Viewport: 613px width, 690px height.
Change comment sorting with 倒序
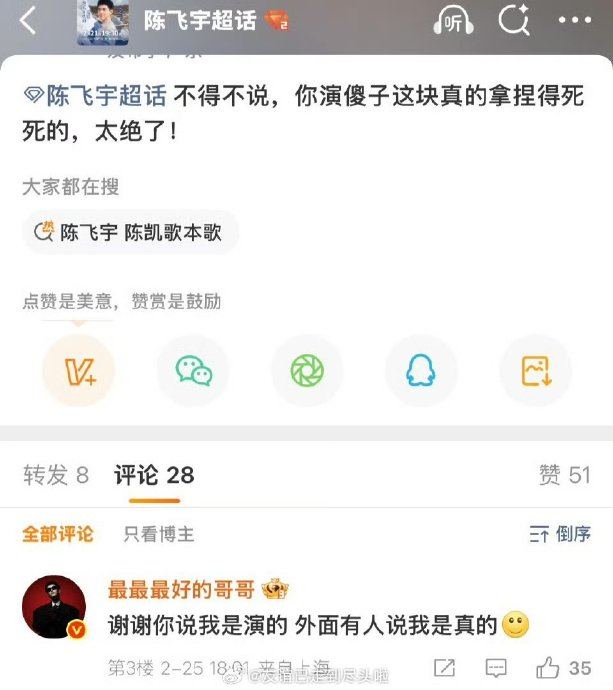560,534
